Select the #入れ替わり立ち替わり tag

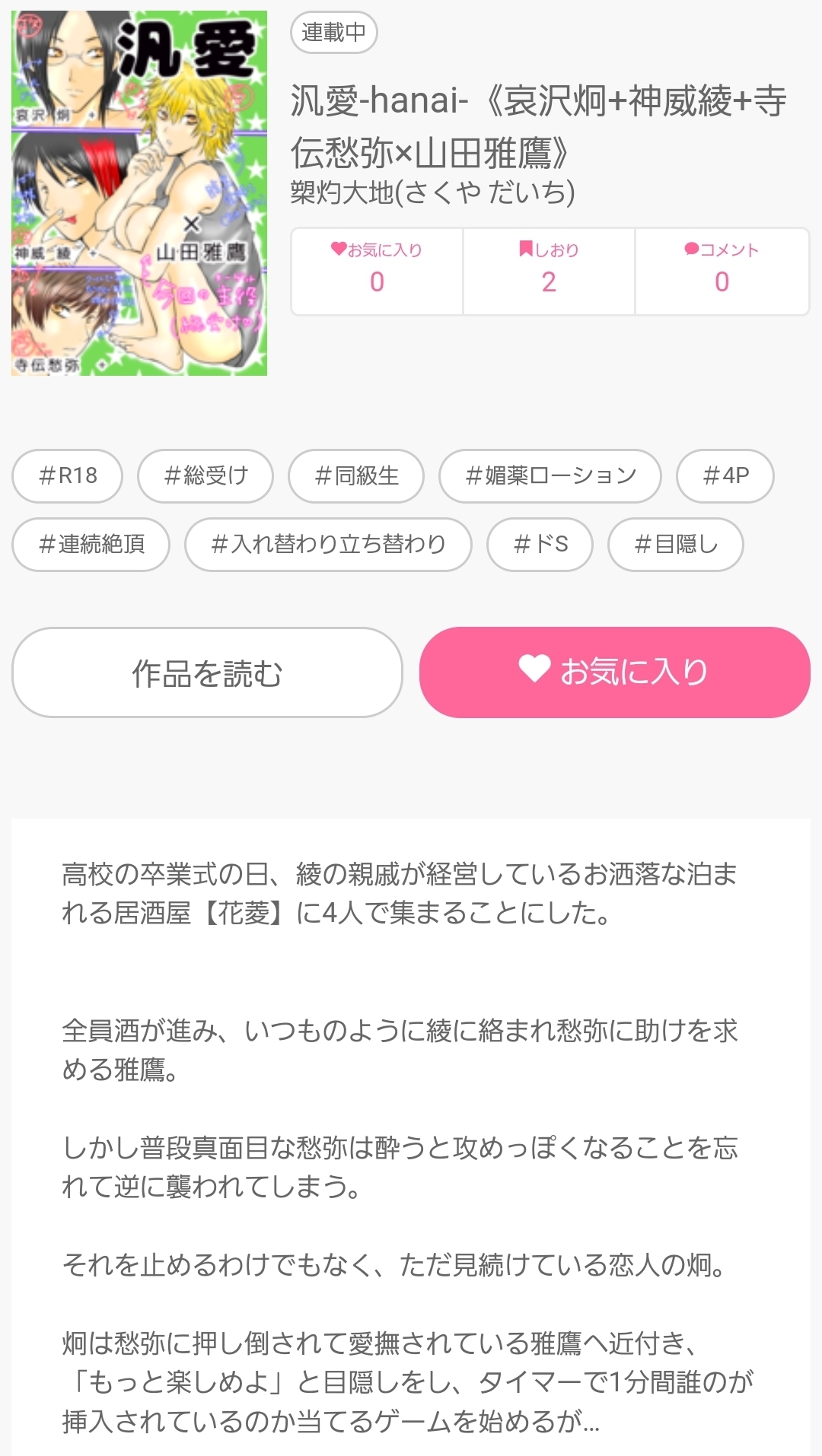(328, 545)
